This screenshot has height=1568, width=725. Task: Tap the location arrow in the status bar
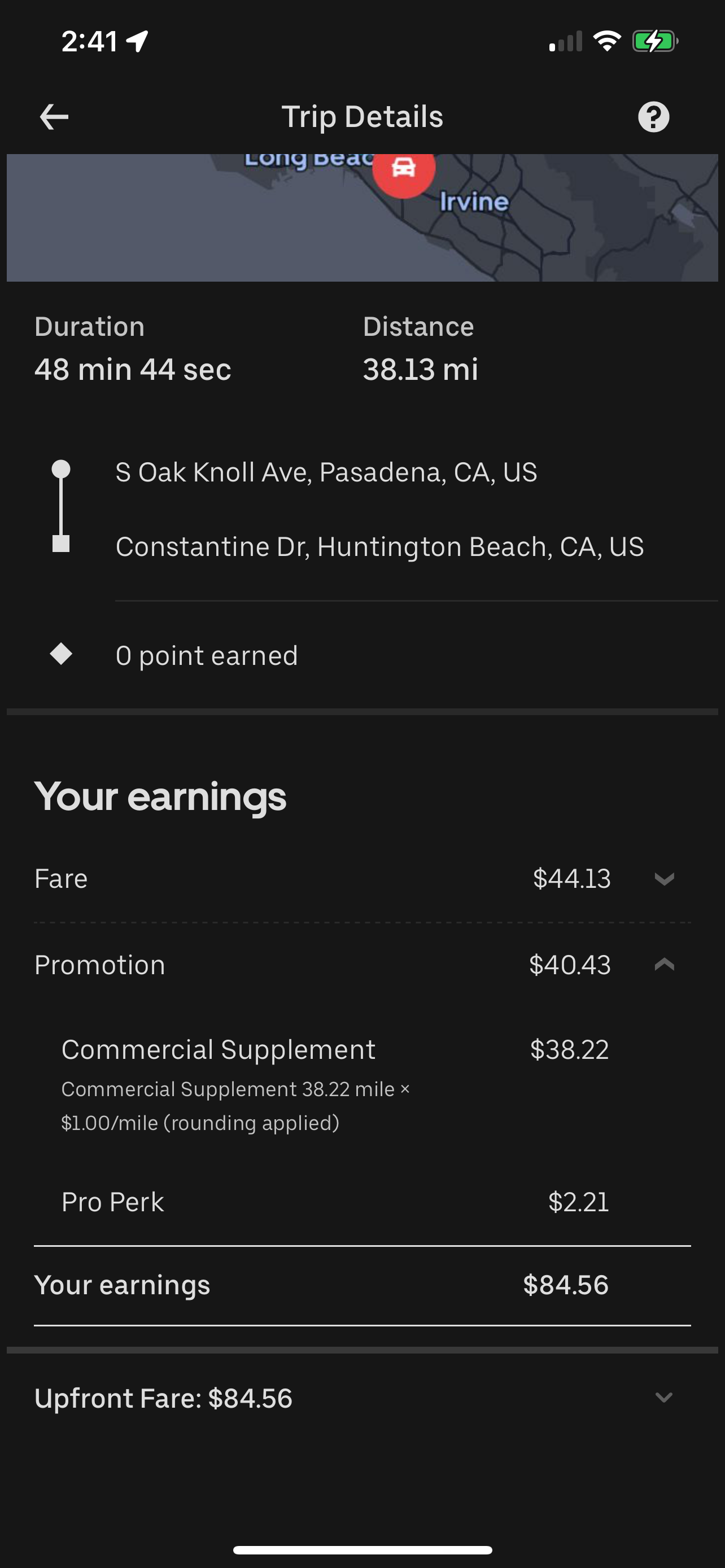pyautogui.click(x=137, y=40)
